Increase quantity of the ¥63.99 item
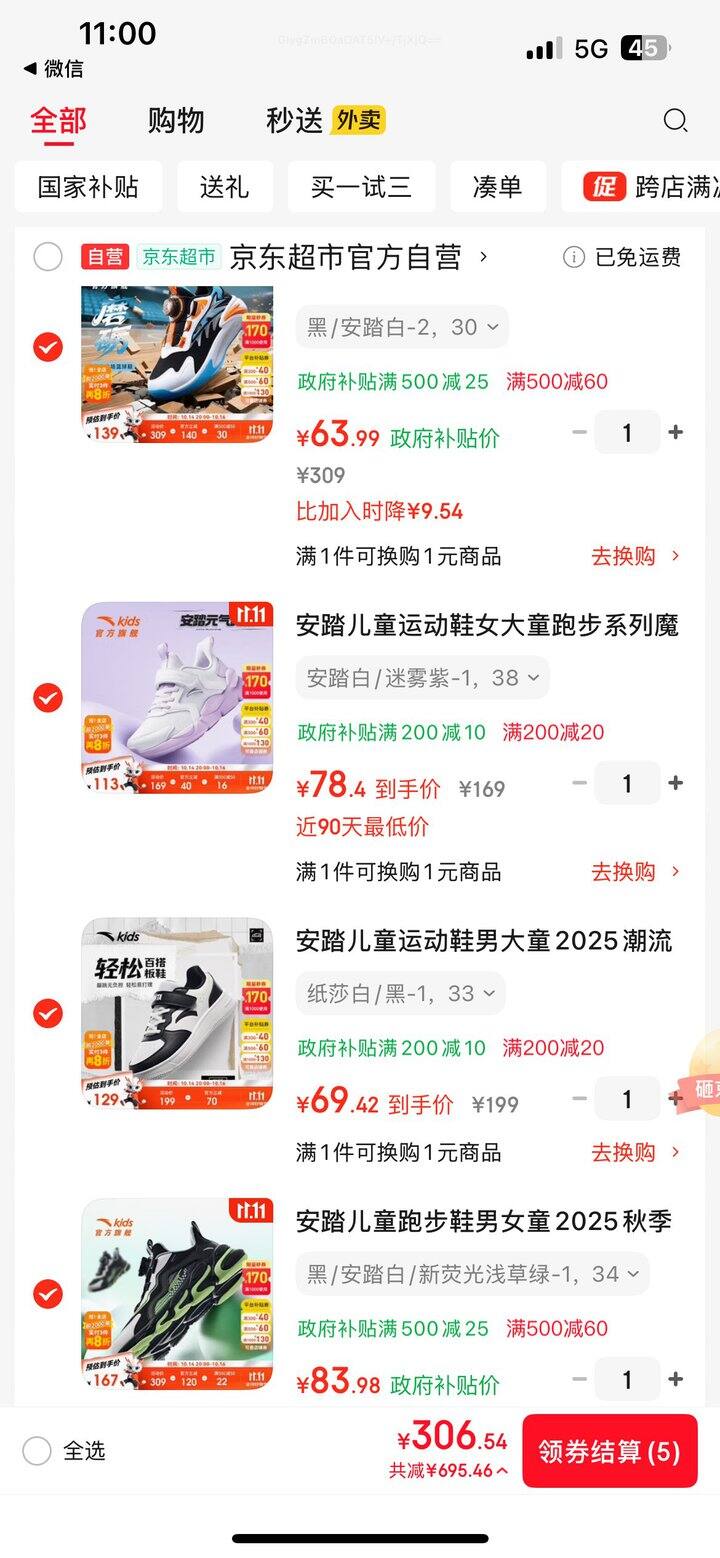Image resolution: width=720 pixels, height=1558 pixels. pyautogui.click(x=676, y=432)
